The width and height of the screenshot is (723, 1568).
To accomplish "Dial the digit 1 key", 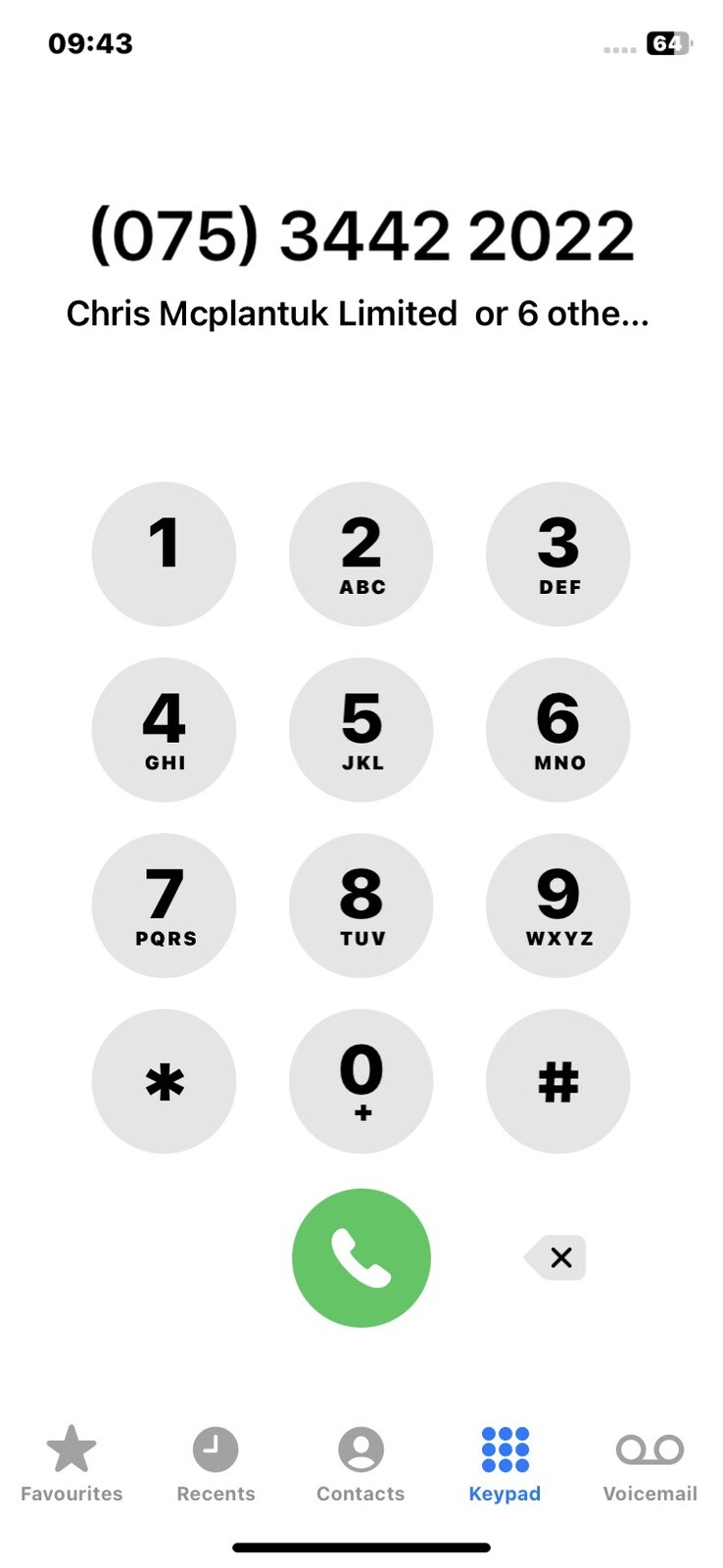I will click(164, 554).
